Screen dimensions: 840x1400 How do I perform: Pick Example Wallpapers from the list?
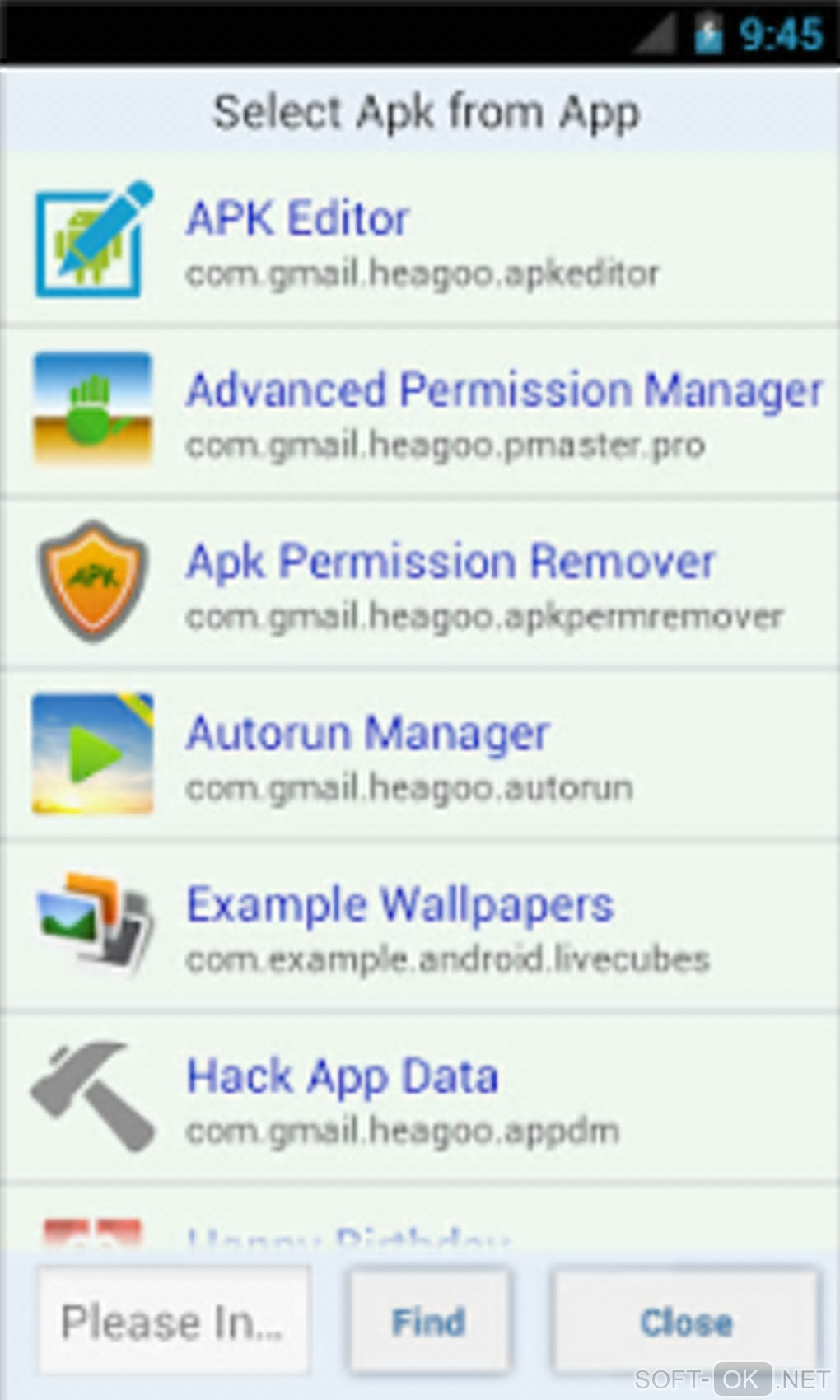pyautogui.click(x=420, y=926)
